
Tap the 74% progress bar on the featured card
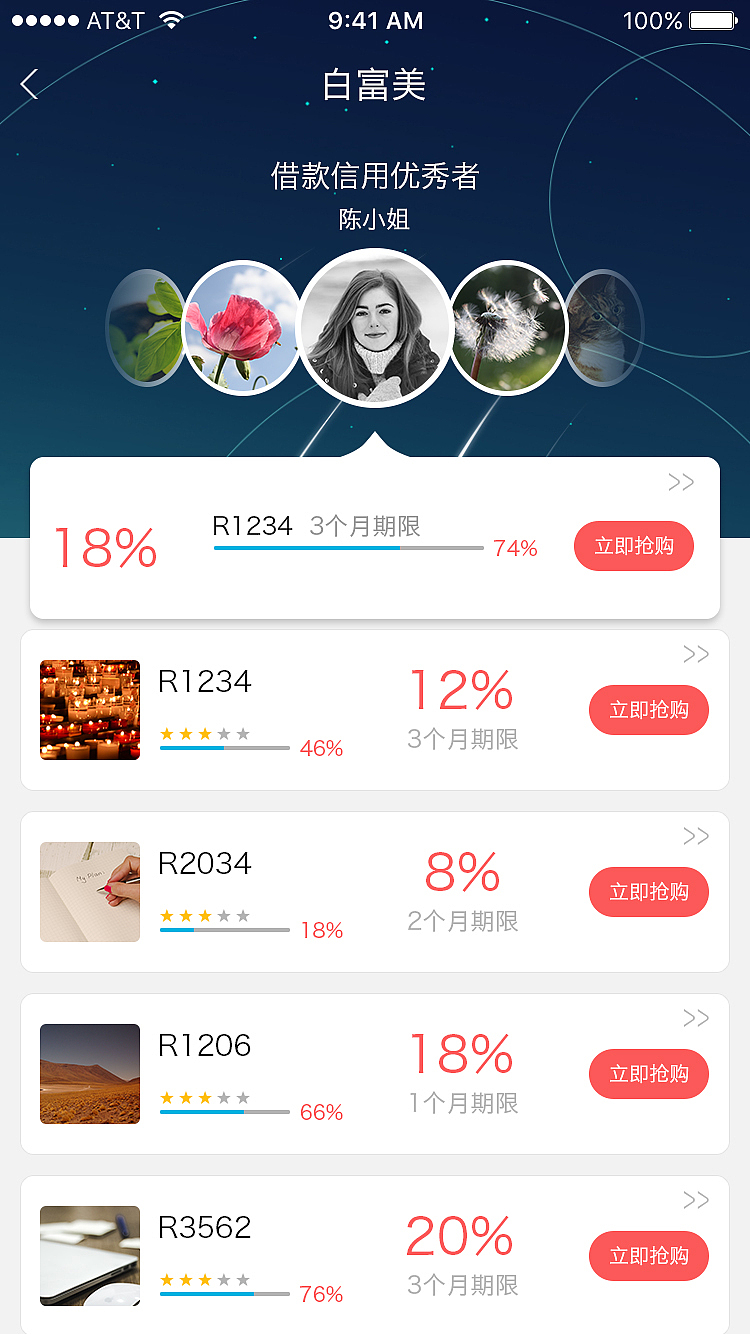pos(348,549)
